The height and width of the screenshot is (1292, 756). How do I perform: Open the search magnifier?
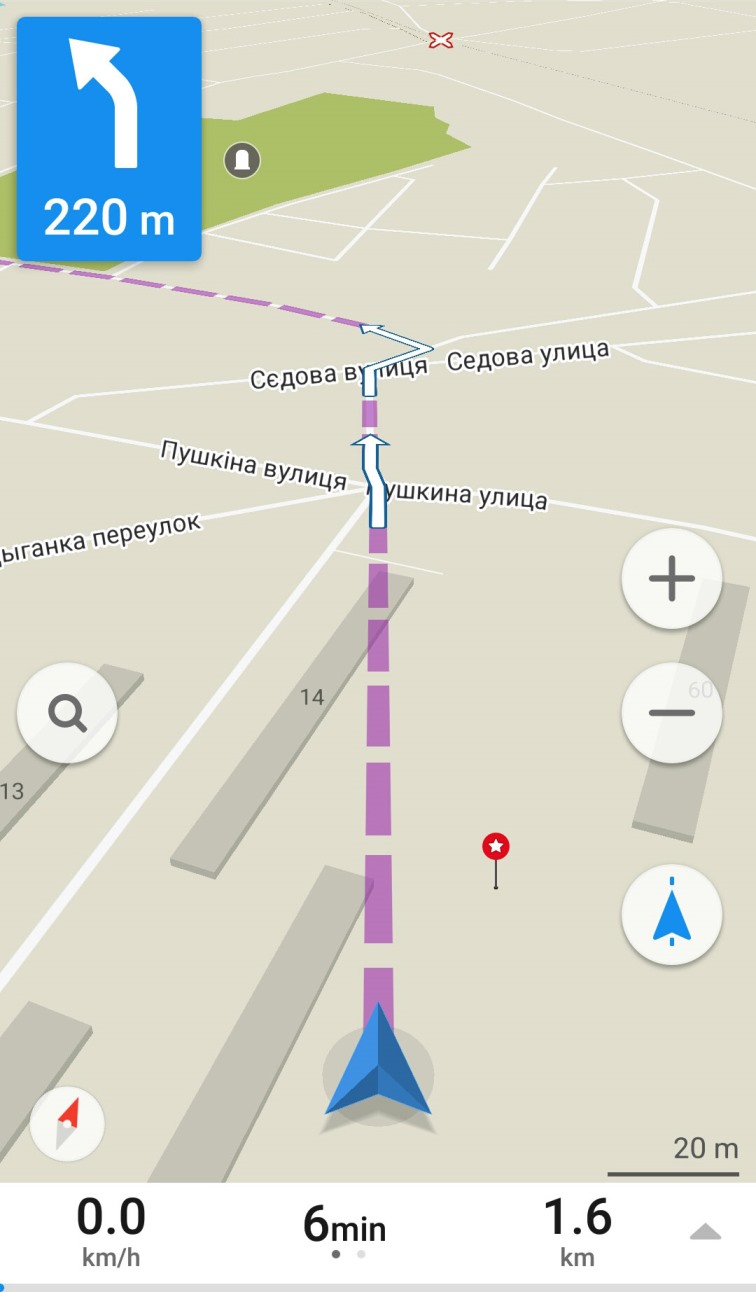67,713
